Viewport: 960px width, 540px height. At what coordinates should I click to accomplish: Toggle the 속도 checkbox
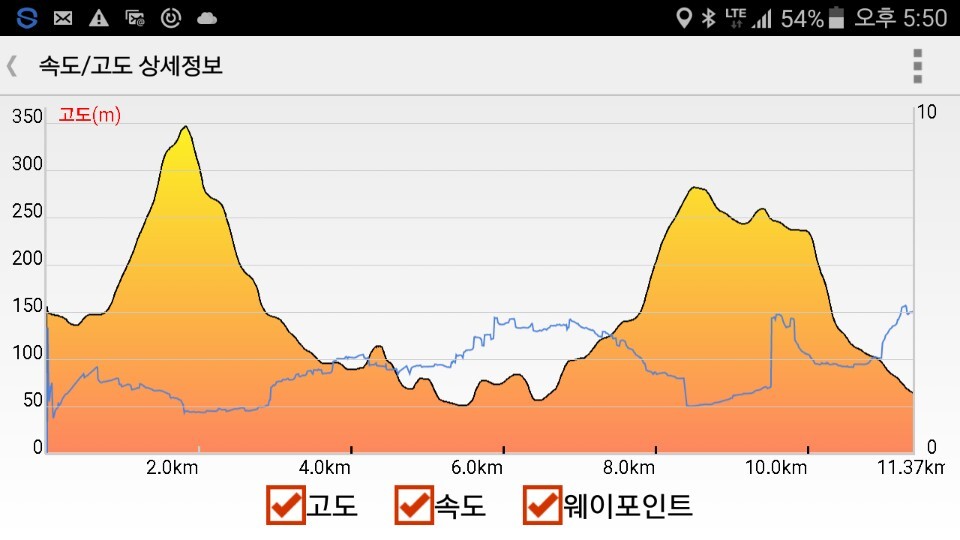click(x=414, y=505)
